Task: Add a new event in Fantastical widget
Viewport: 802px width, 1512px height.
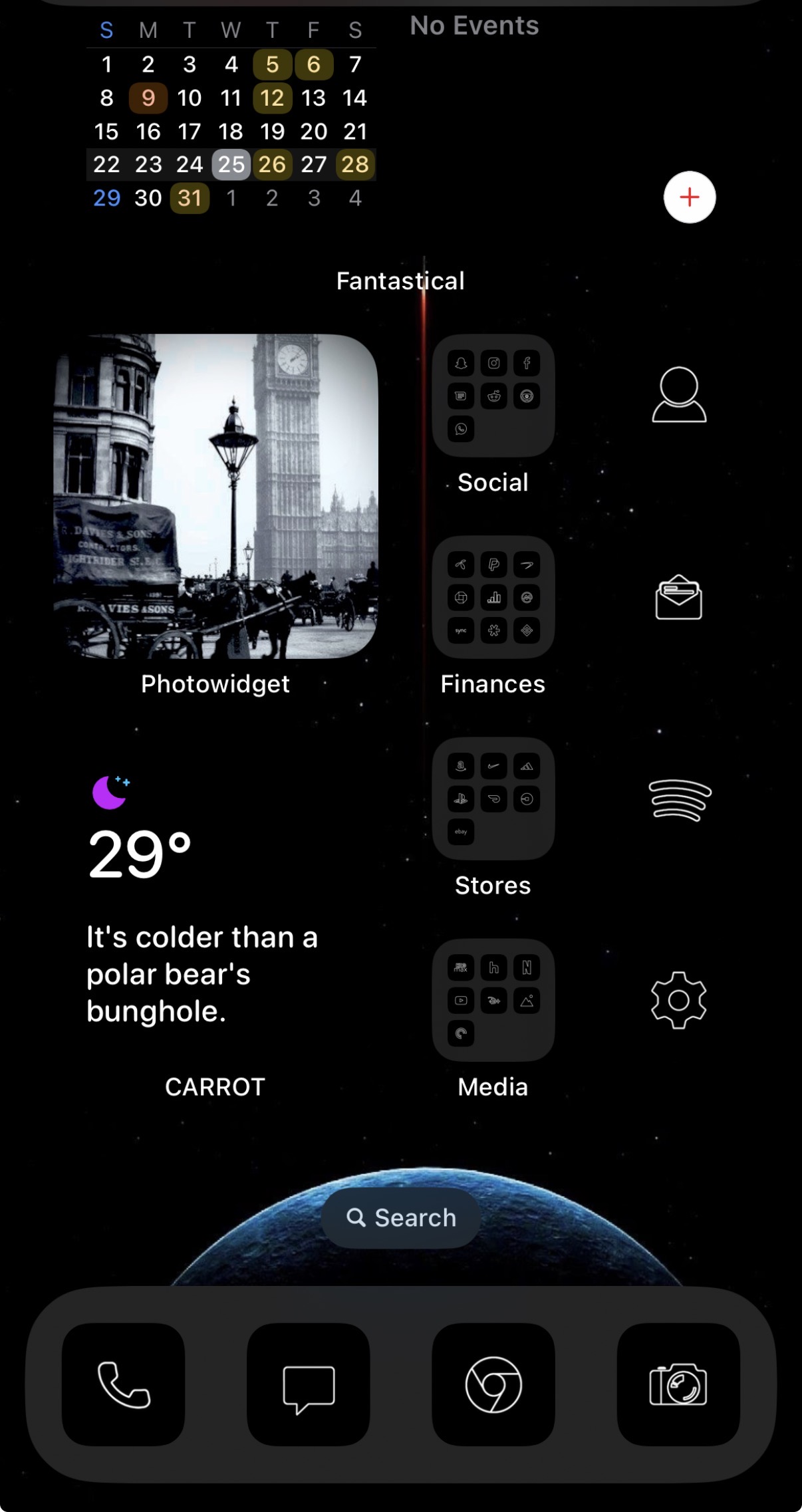Action: tap(690, 197)
